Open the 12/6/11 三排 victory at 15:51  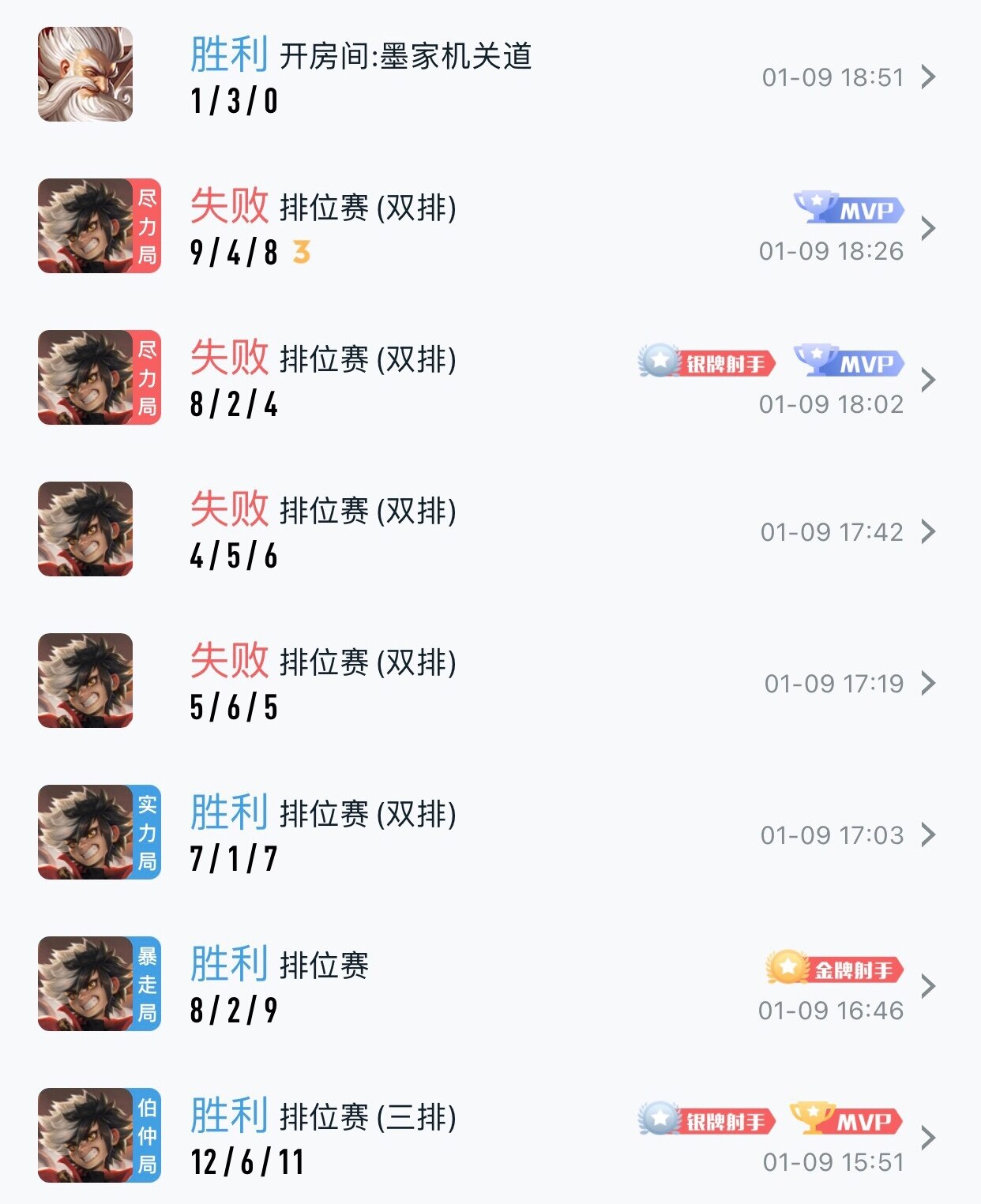490,1137
